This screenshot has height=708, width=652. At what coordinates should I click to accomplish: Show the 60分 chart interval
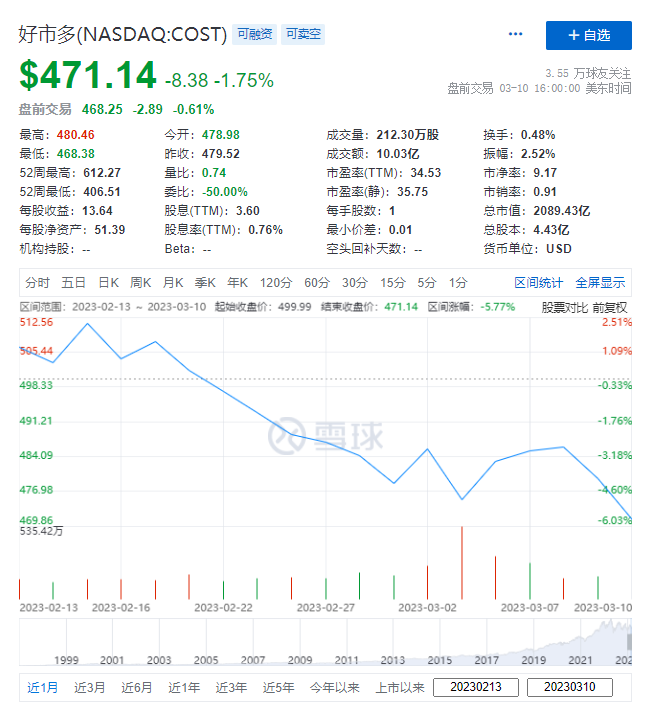click(317, 282)
